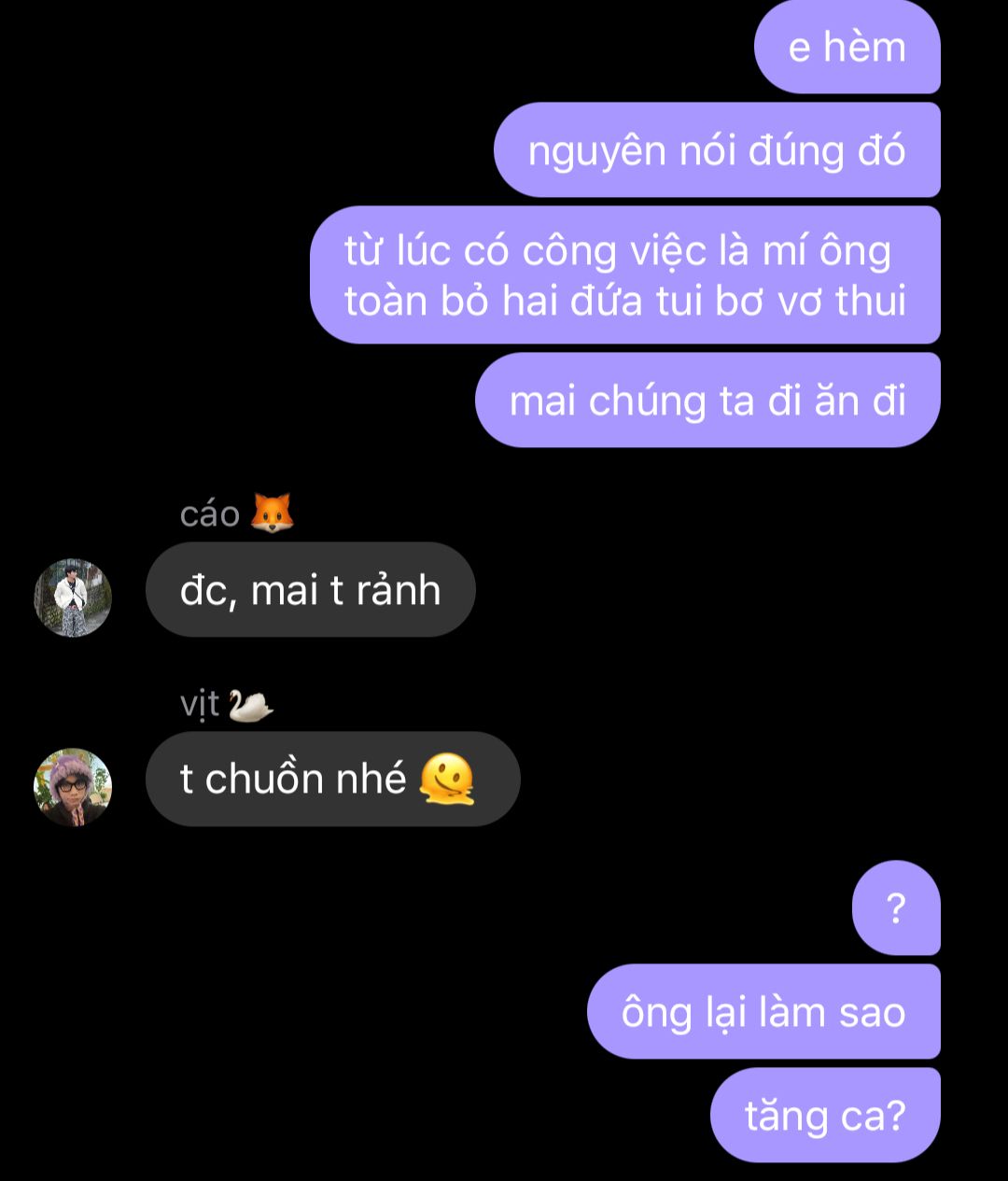The width and height of the screenshot is (1008, 1181).
Task: Open cáo's profile picture
Action: 73,598
